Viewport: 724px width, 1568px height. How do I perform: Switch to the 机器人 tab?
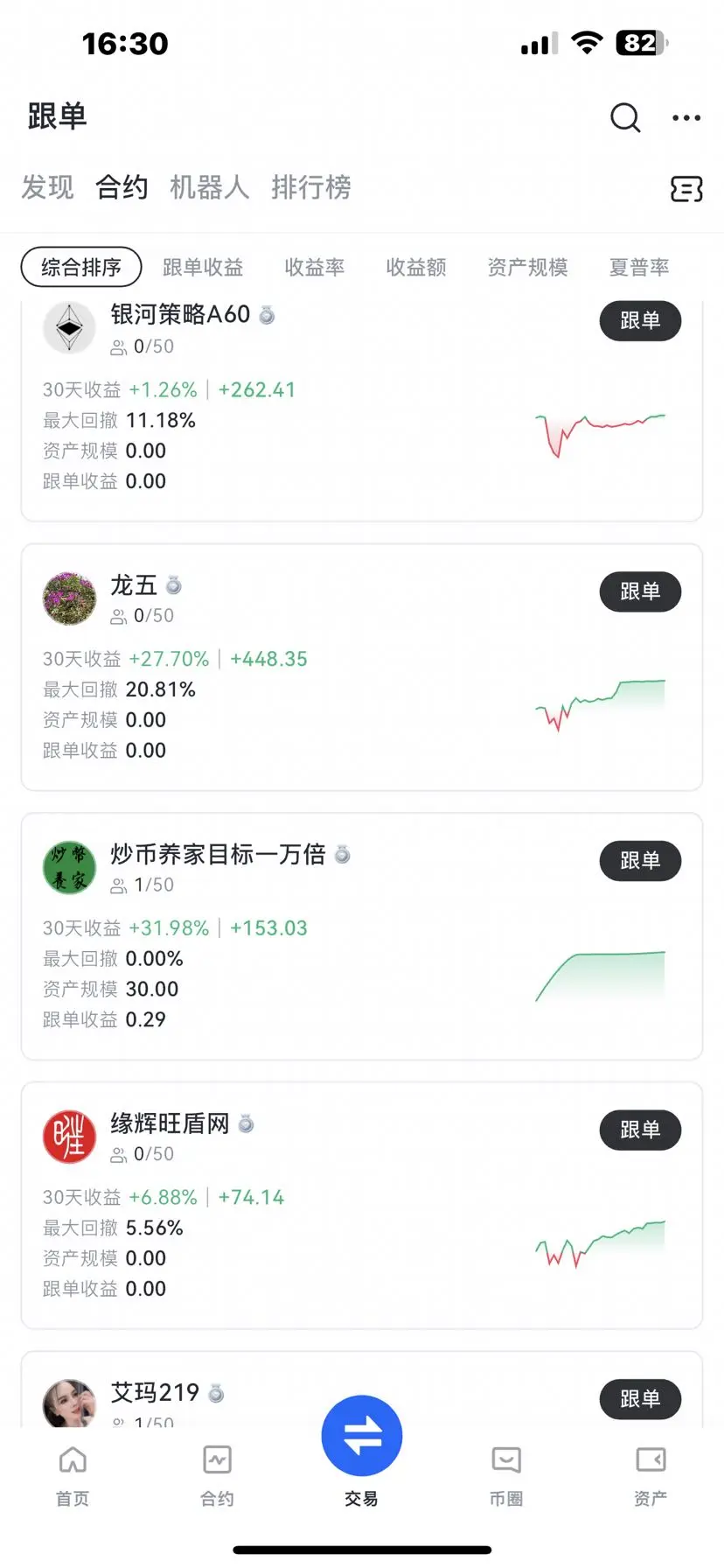(x=209, y=187)
